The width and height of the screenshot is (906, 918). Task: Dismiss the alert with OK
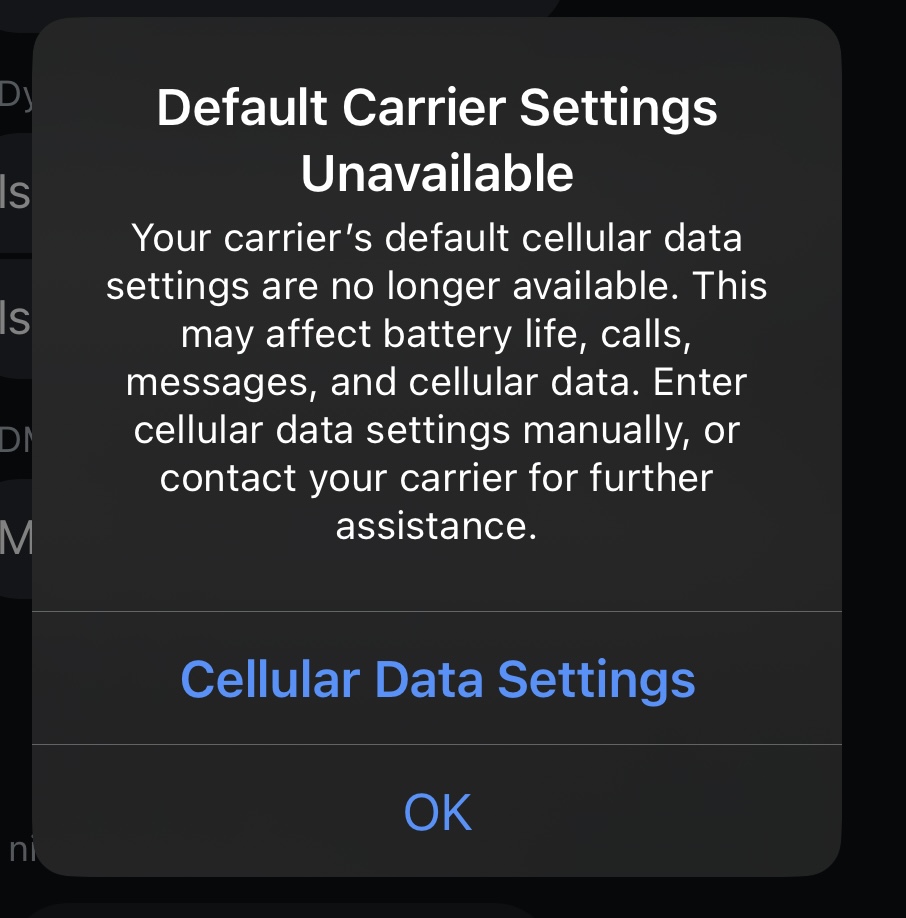[437, 812]
